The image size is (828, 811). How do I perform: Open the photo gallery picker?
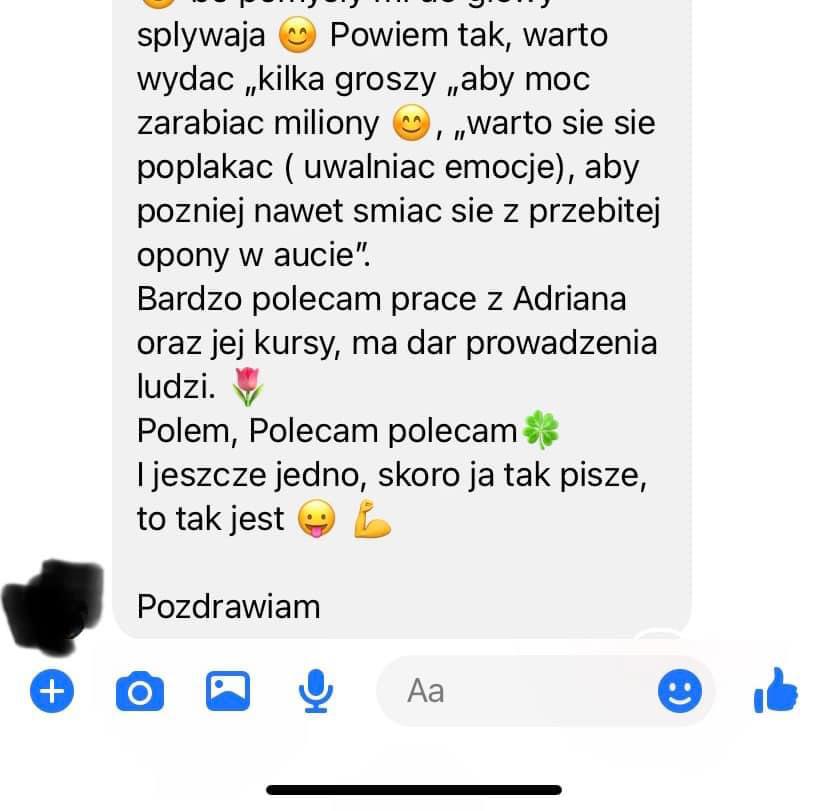click(x=228, y=691)
